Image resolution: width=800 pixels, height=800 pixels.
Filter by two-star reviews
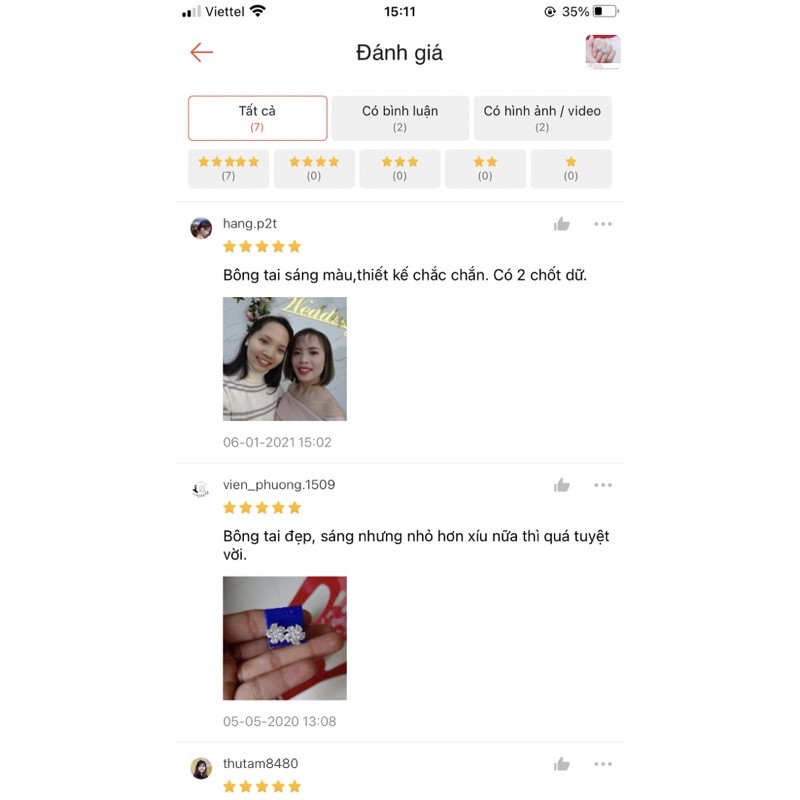click(x=485, y=168)
